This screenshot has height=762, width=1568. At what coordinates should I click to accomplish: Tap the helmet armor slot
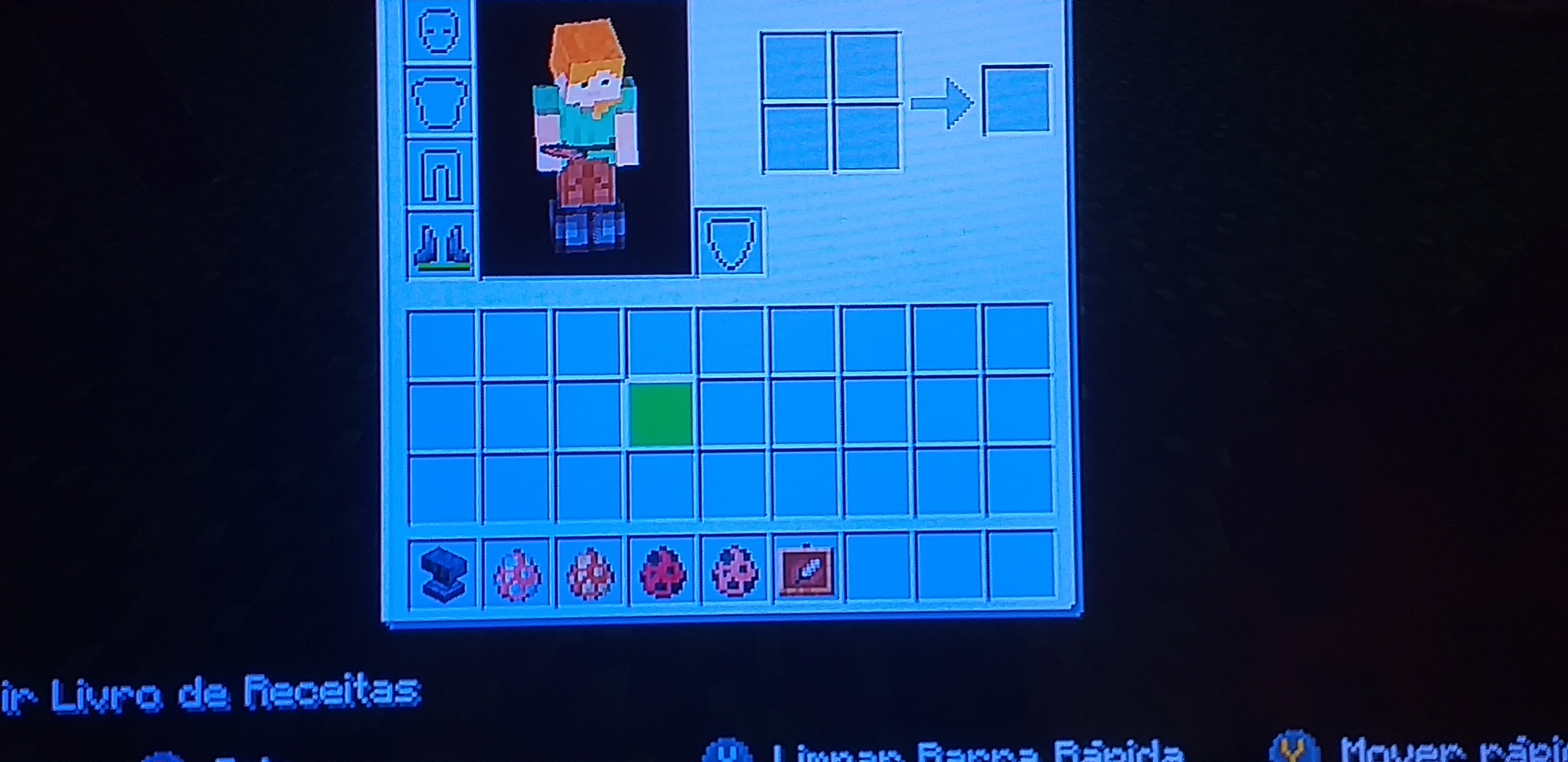pyautogui.click(x=438, y=30)
